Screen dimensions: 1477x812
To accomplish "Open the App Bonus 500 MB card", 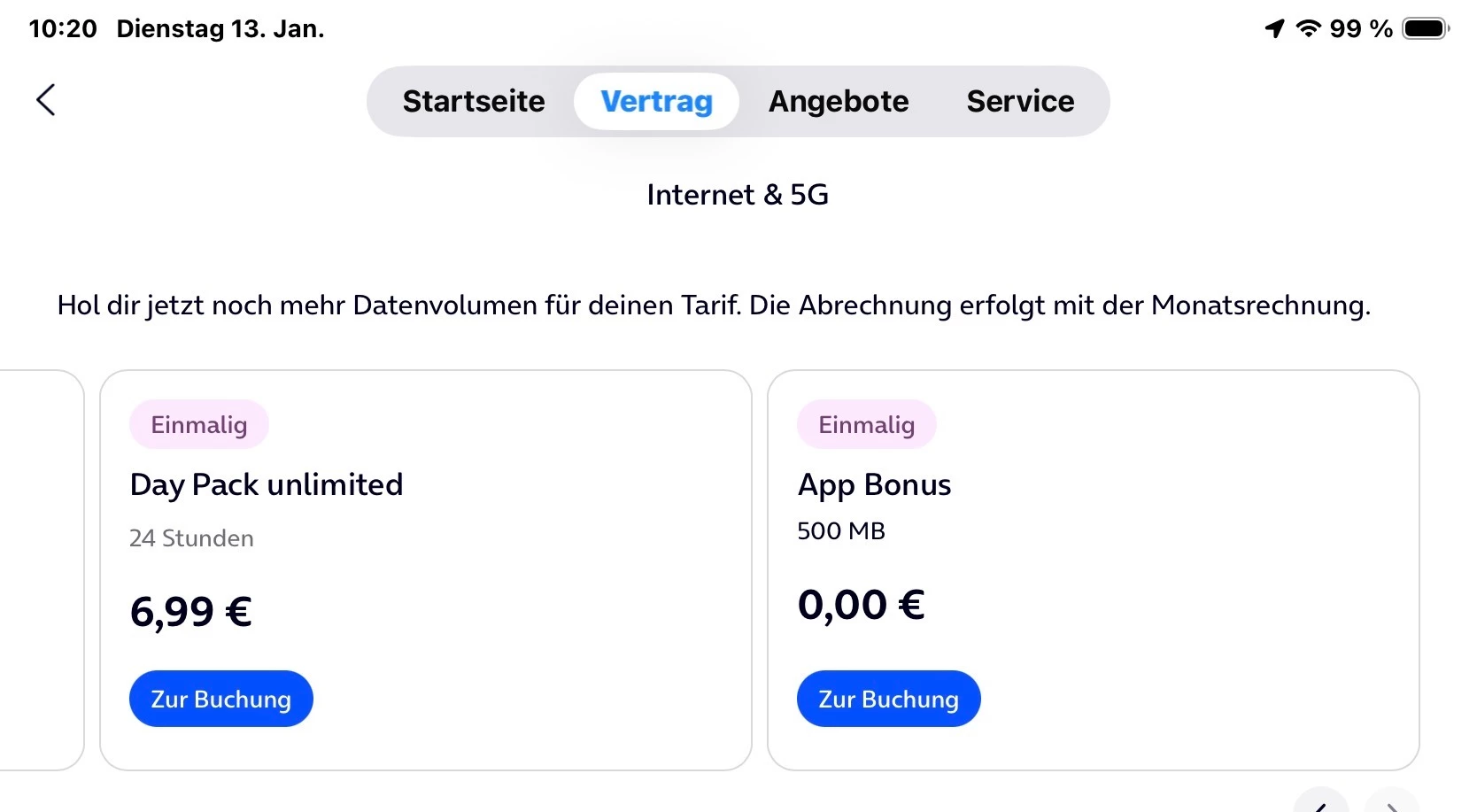I will pyautogui.click(x=1094, y=570).
